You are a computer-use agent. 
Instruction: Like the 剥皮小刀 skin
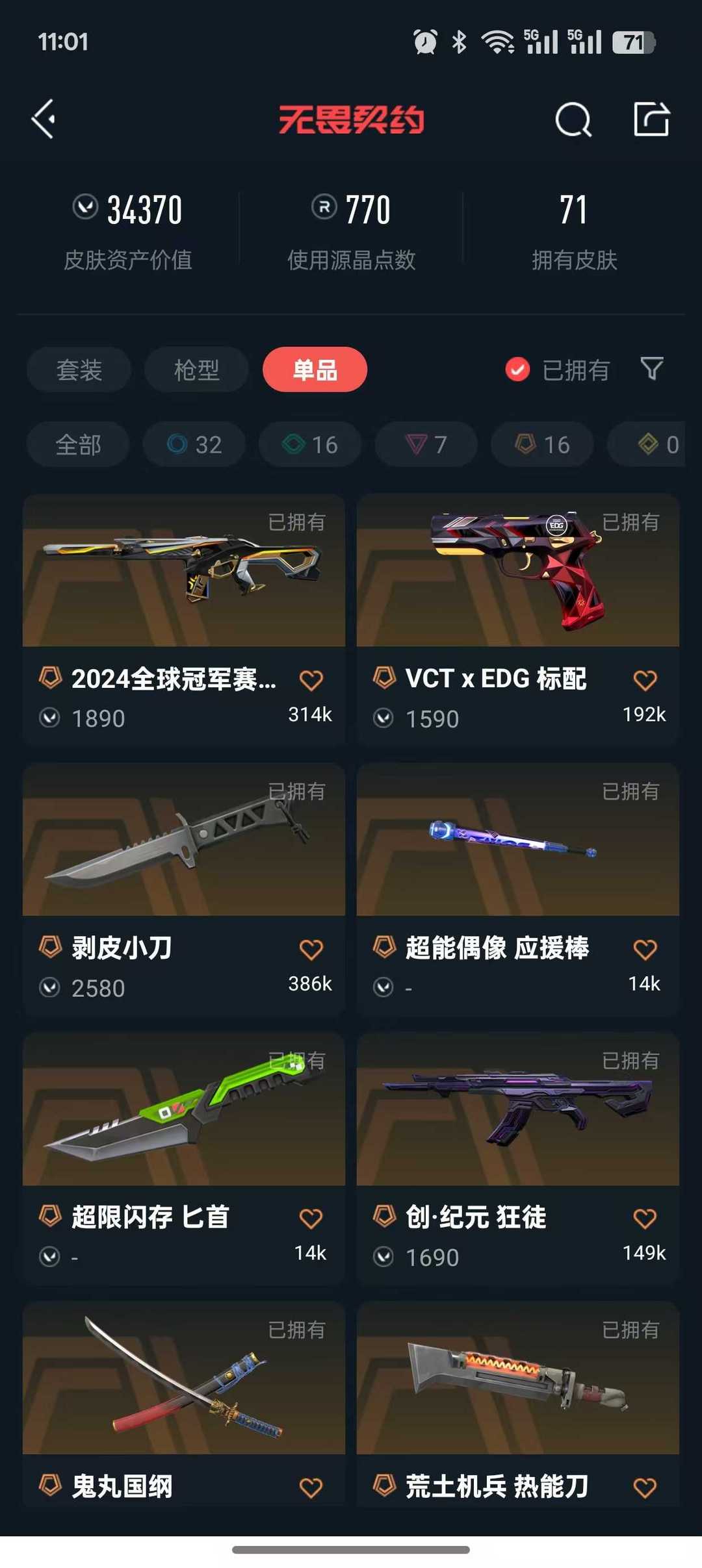point(311,950)
